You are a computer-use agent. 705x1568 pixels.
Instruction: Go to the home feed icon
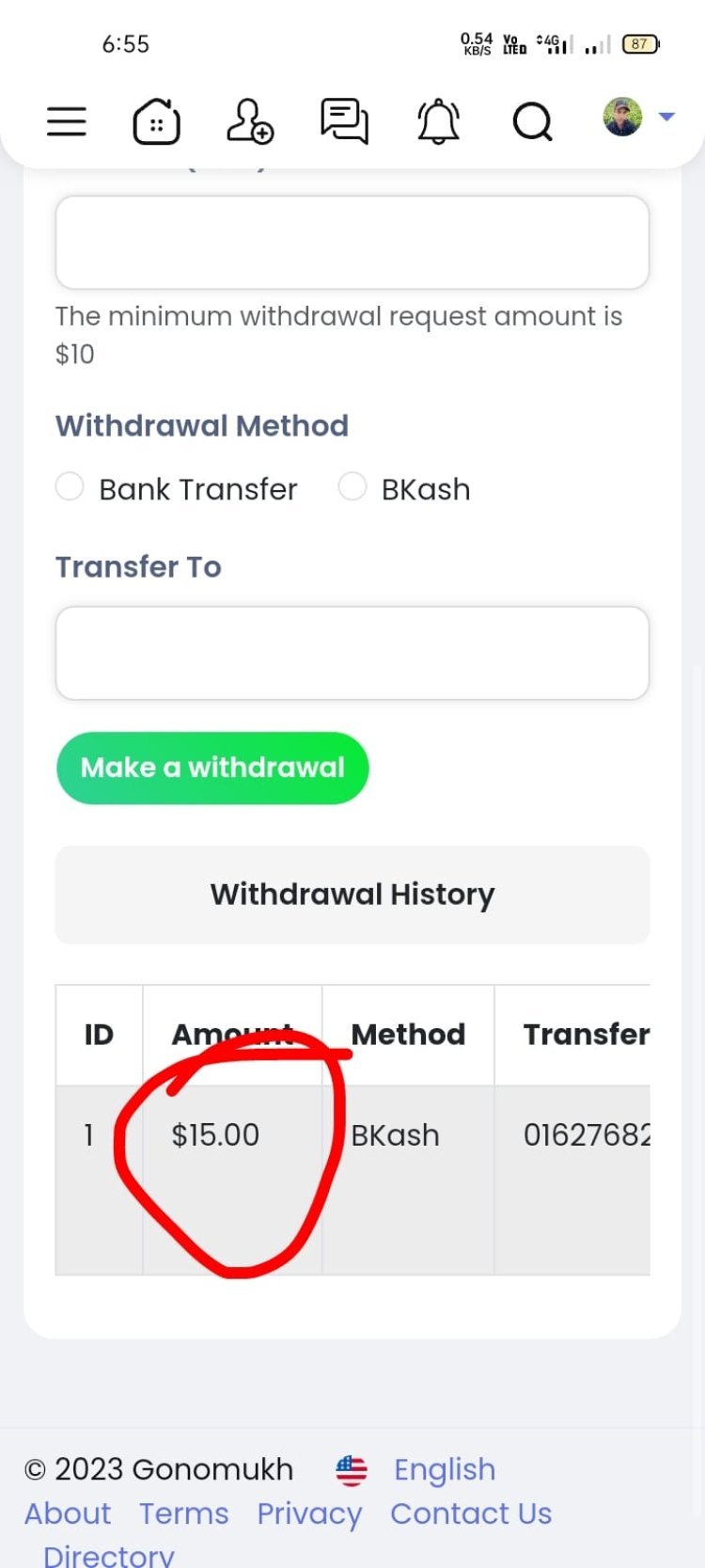pyautogui.click(x=156, y=121)
